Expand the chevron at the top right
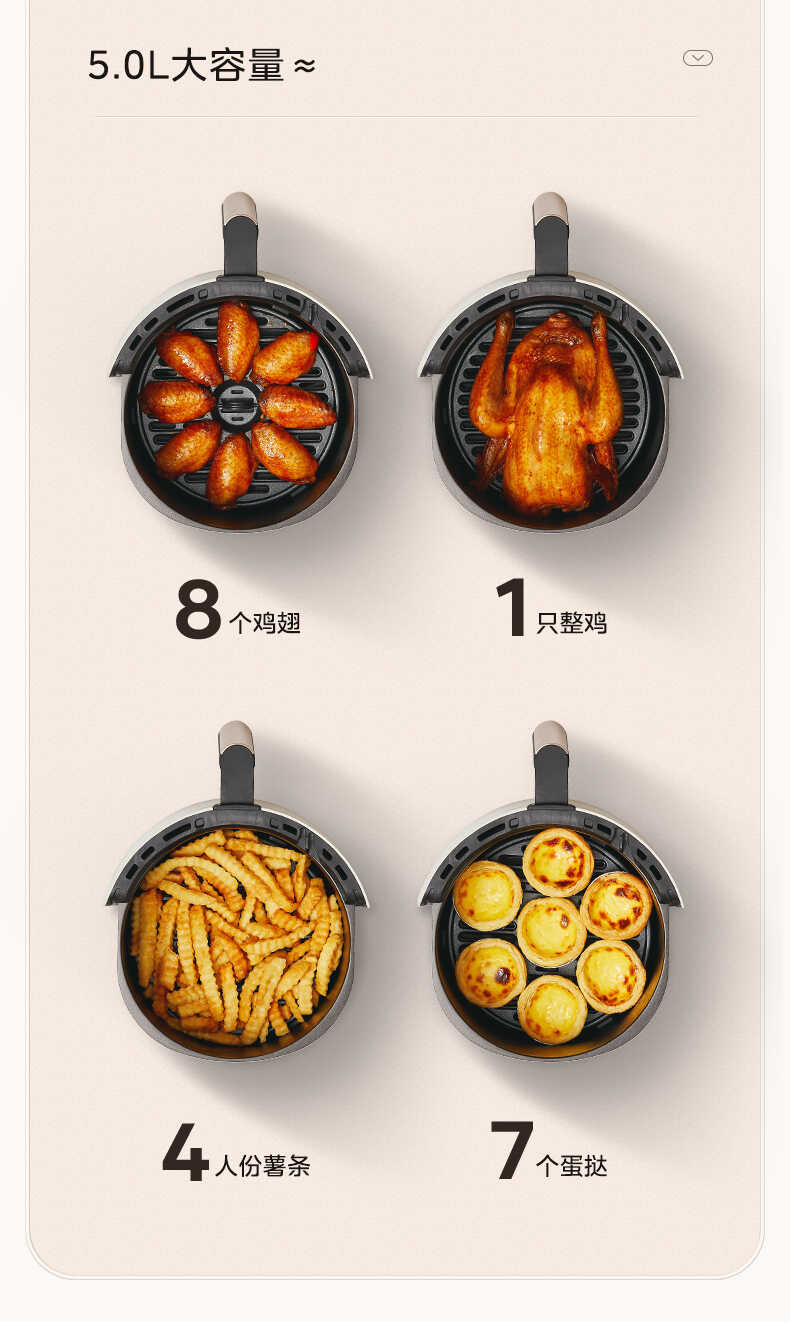790x1322 pixels. click(x=696, y=60)
